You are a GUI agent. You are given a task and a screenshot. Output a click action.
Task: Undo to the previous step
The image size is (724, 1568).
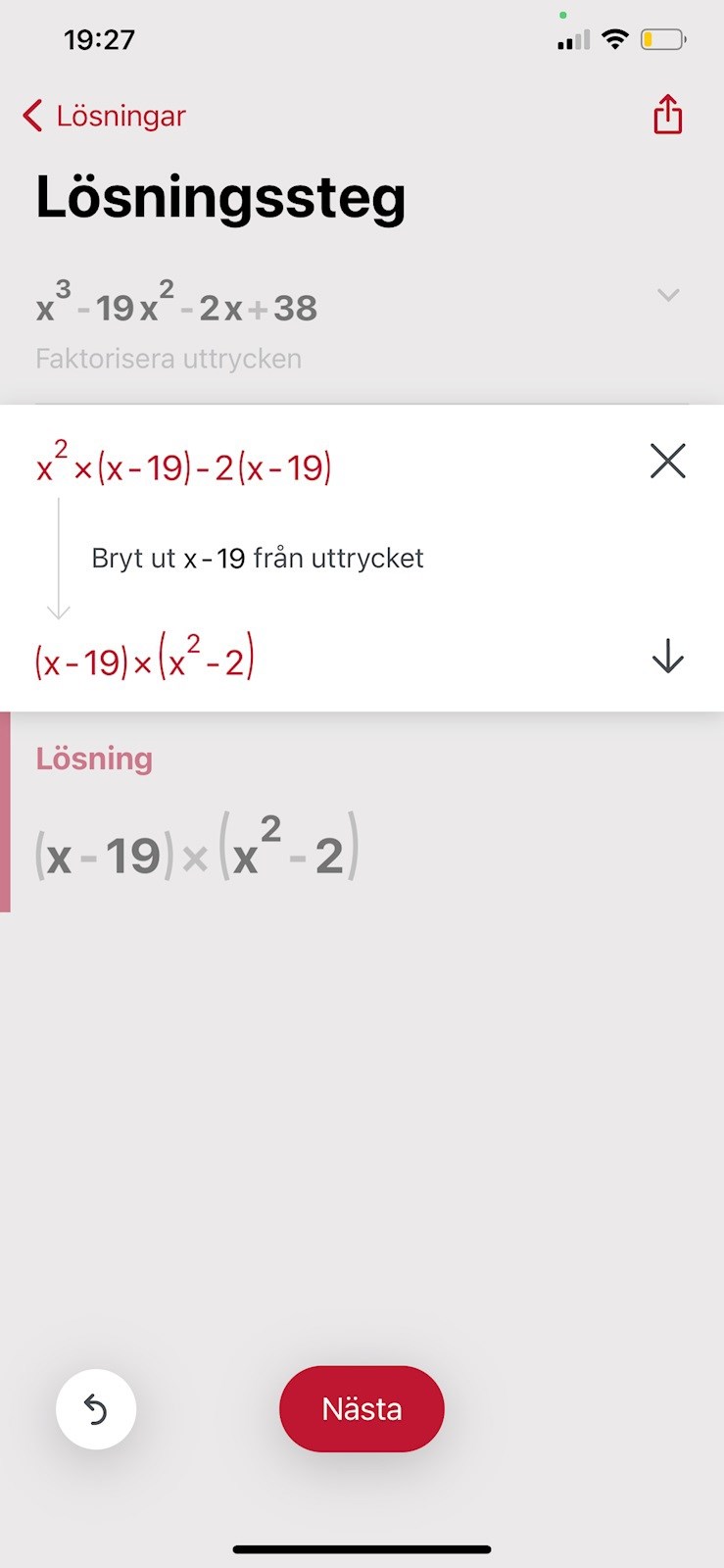(x=96, y=1409)
